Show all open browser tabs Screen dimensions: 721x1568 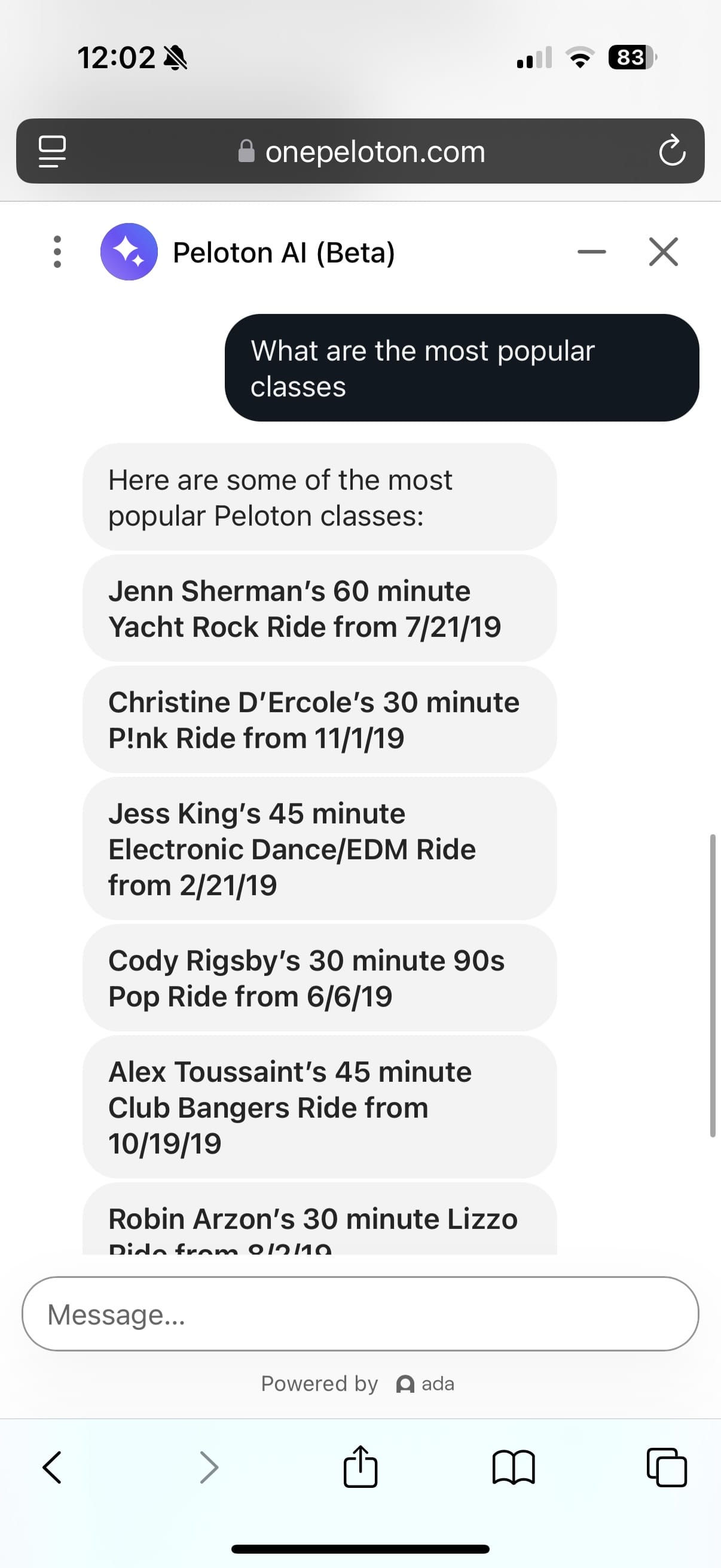[x=666, y=1468]
